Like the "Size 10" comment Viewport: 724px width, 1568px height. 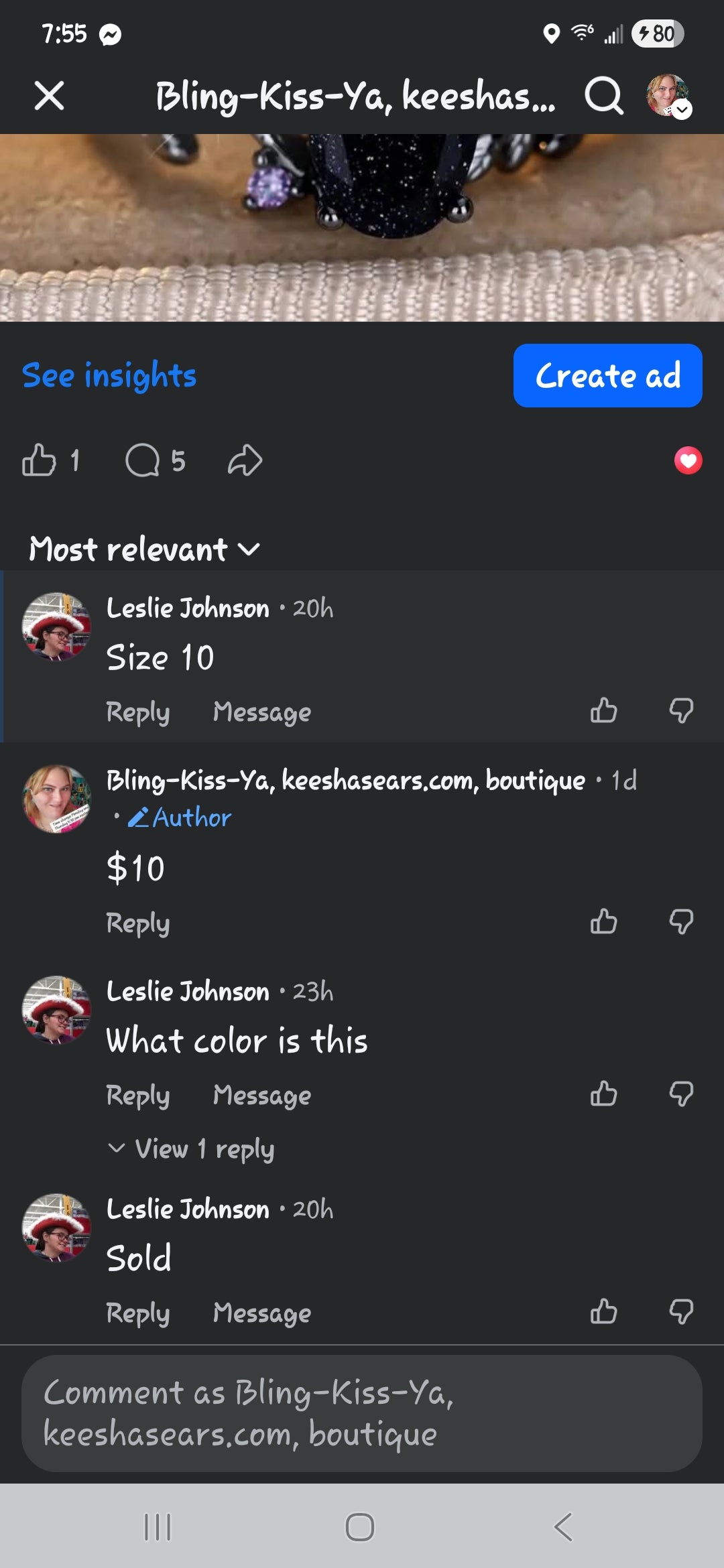(603, 710)
